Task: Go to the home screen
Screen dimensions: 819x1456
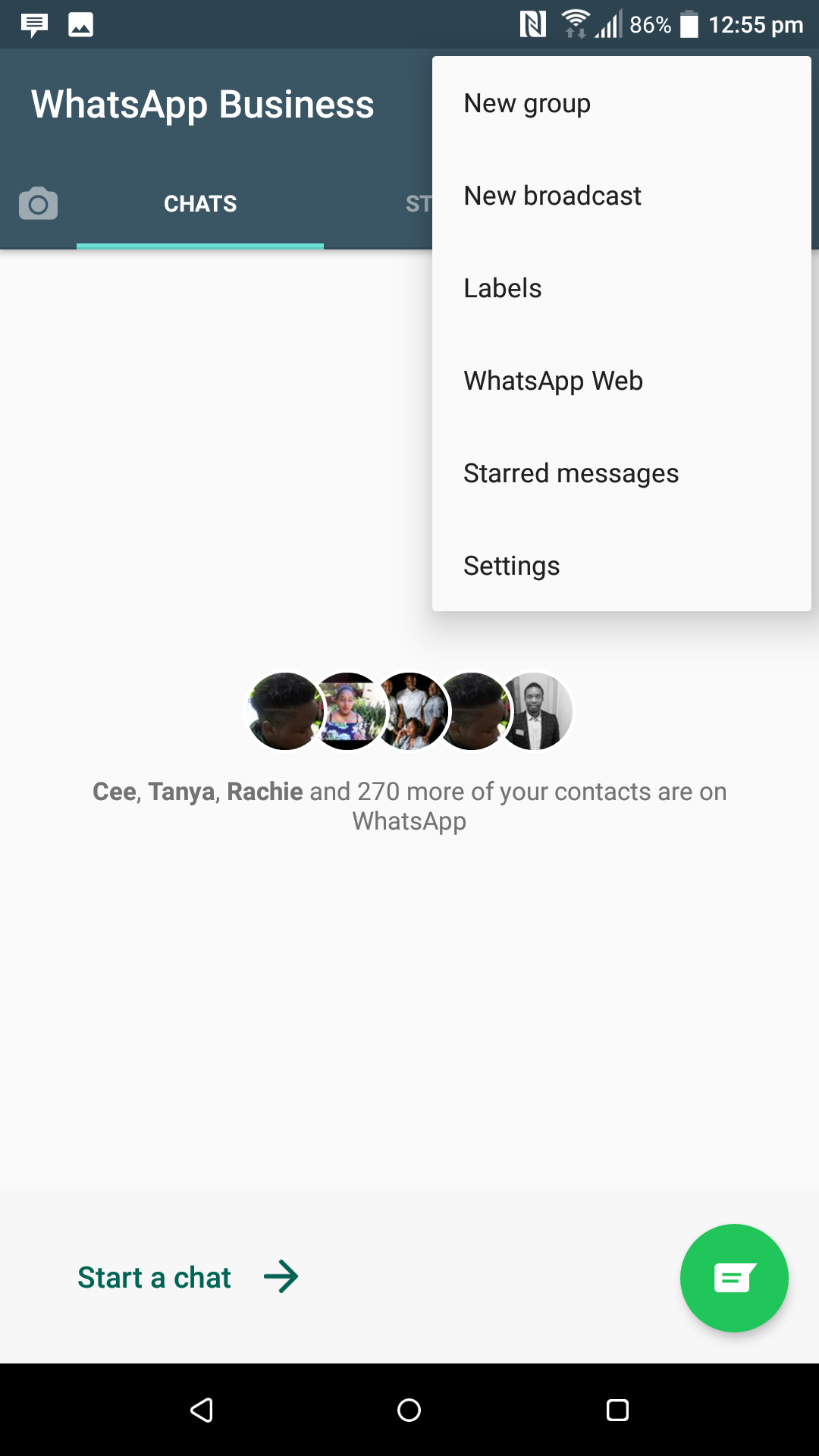Action: [409, 1410]
